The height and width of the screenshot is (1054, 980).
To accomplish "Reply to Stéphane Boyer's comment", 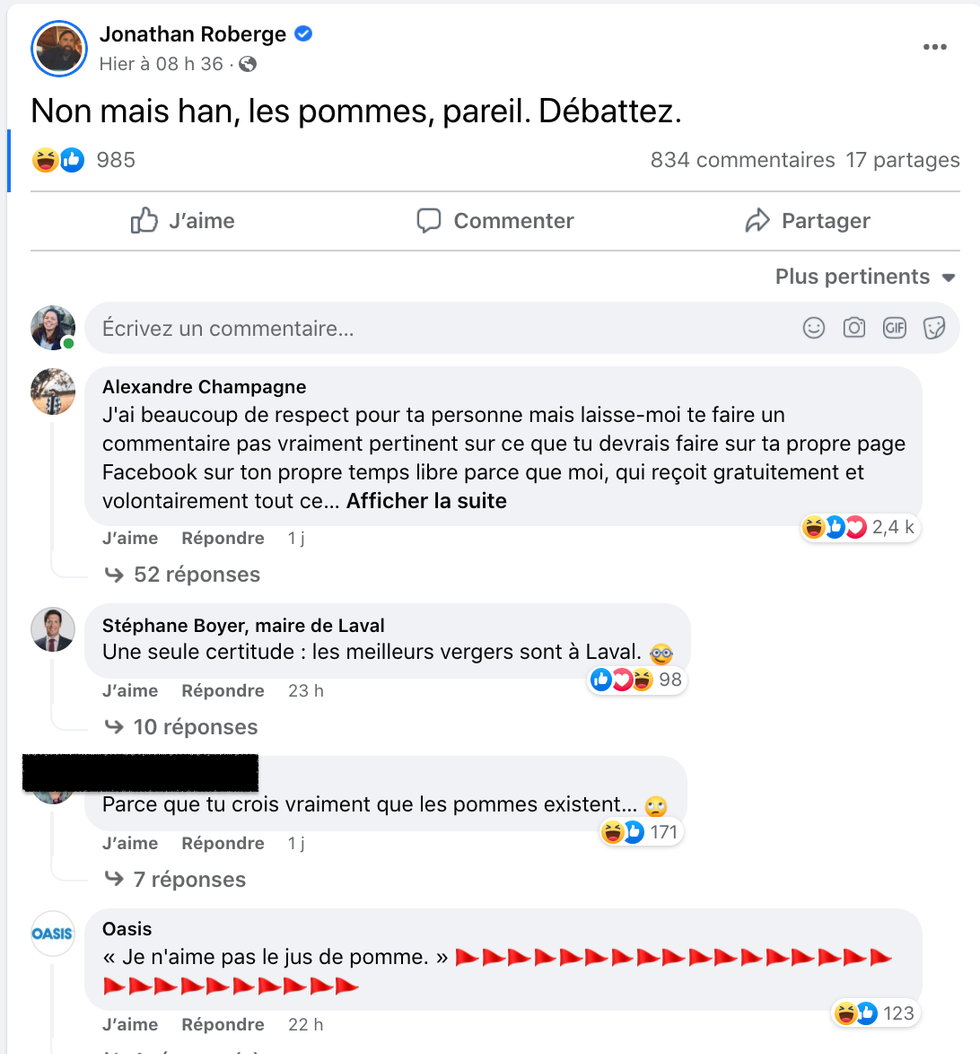I will (x=222, y=691).
